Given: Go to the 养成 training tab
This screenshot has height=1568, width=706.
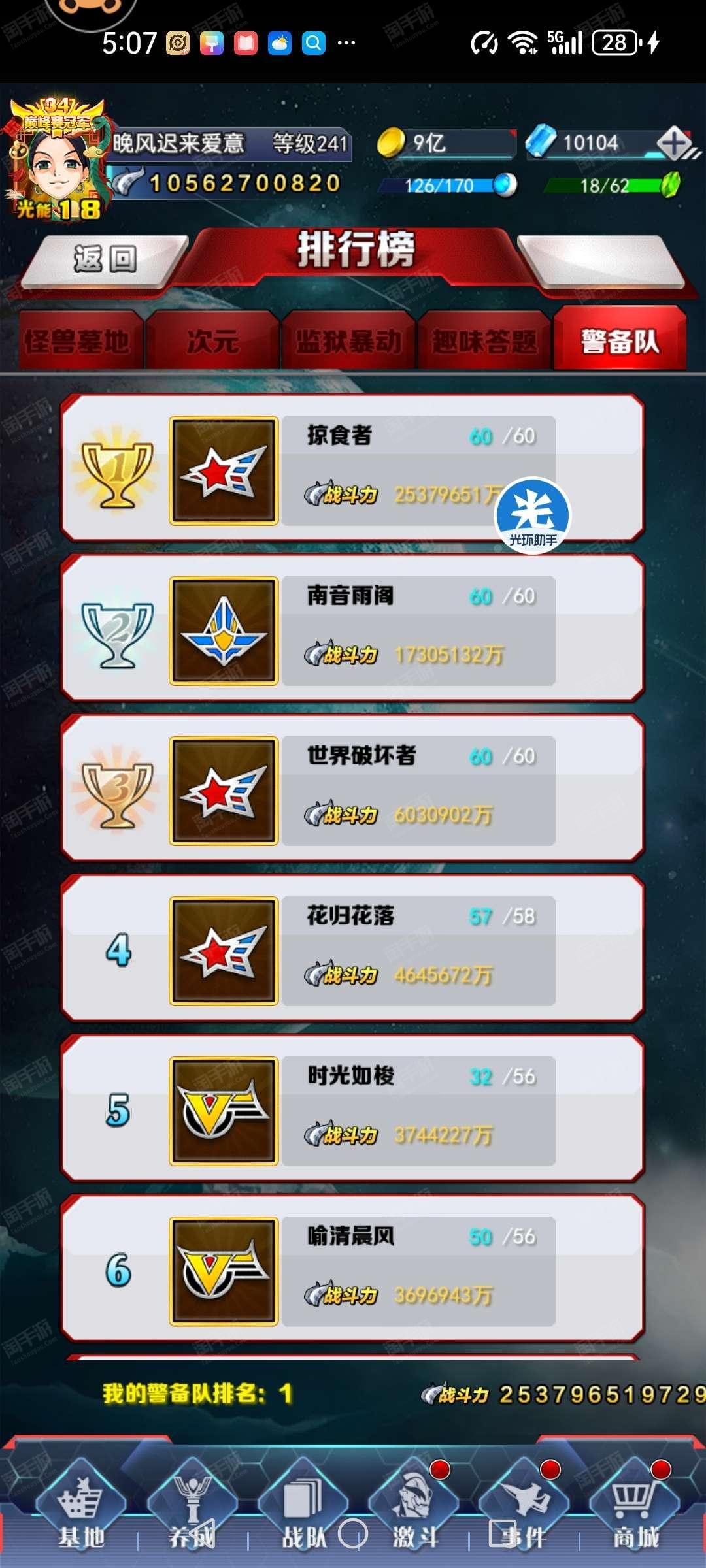Looking at the screenshot, I should [192, 1509].
